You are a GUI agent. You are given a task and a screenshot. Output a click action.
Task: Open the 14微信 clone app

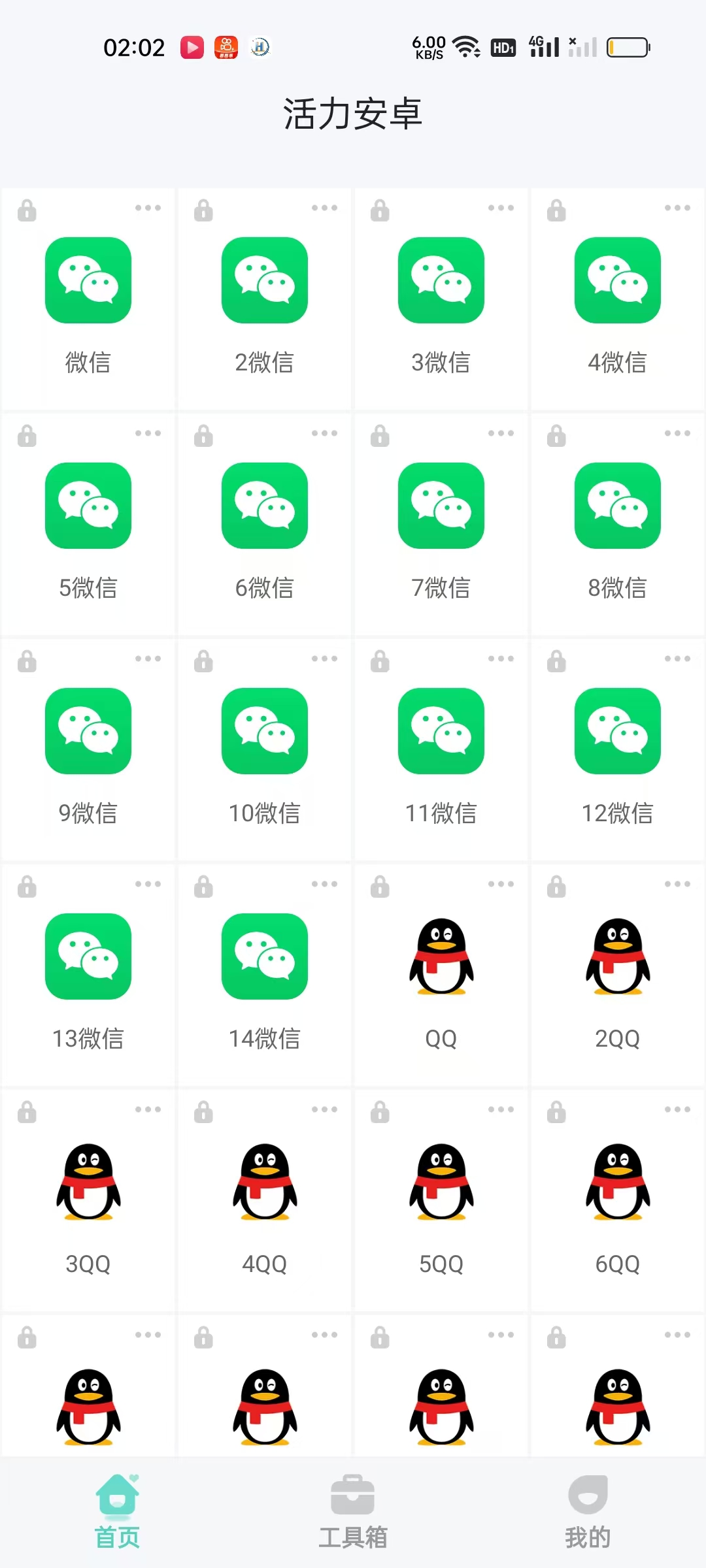[x=264, y=956]
